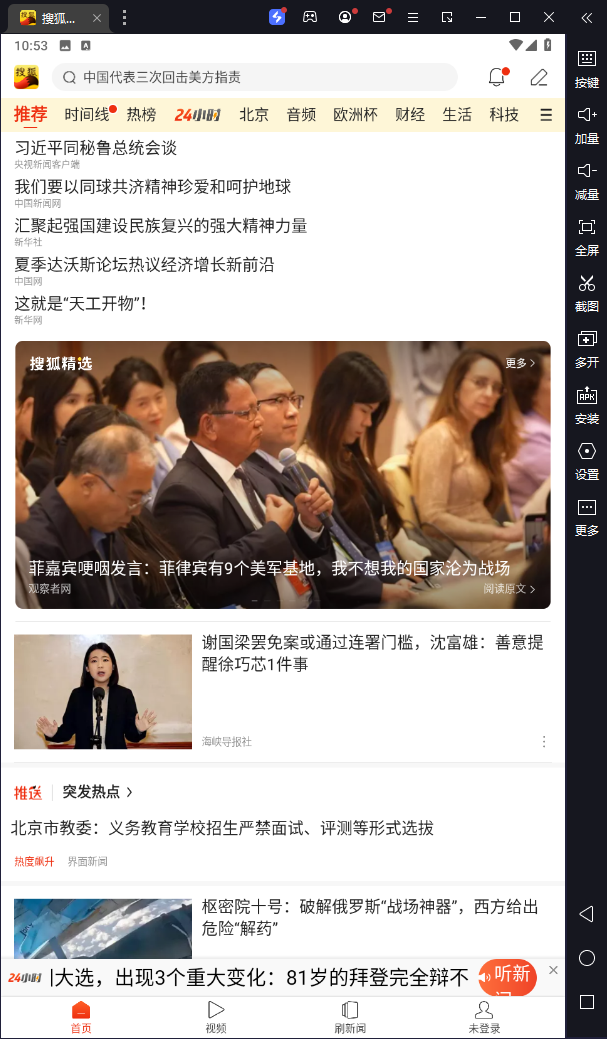Tap the 听新闻 listen button
The width and height of the screenshot is (607, 1039).
[x=508, y=977]
